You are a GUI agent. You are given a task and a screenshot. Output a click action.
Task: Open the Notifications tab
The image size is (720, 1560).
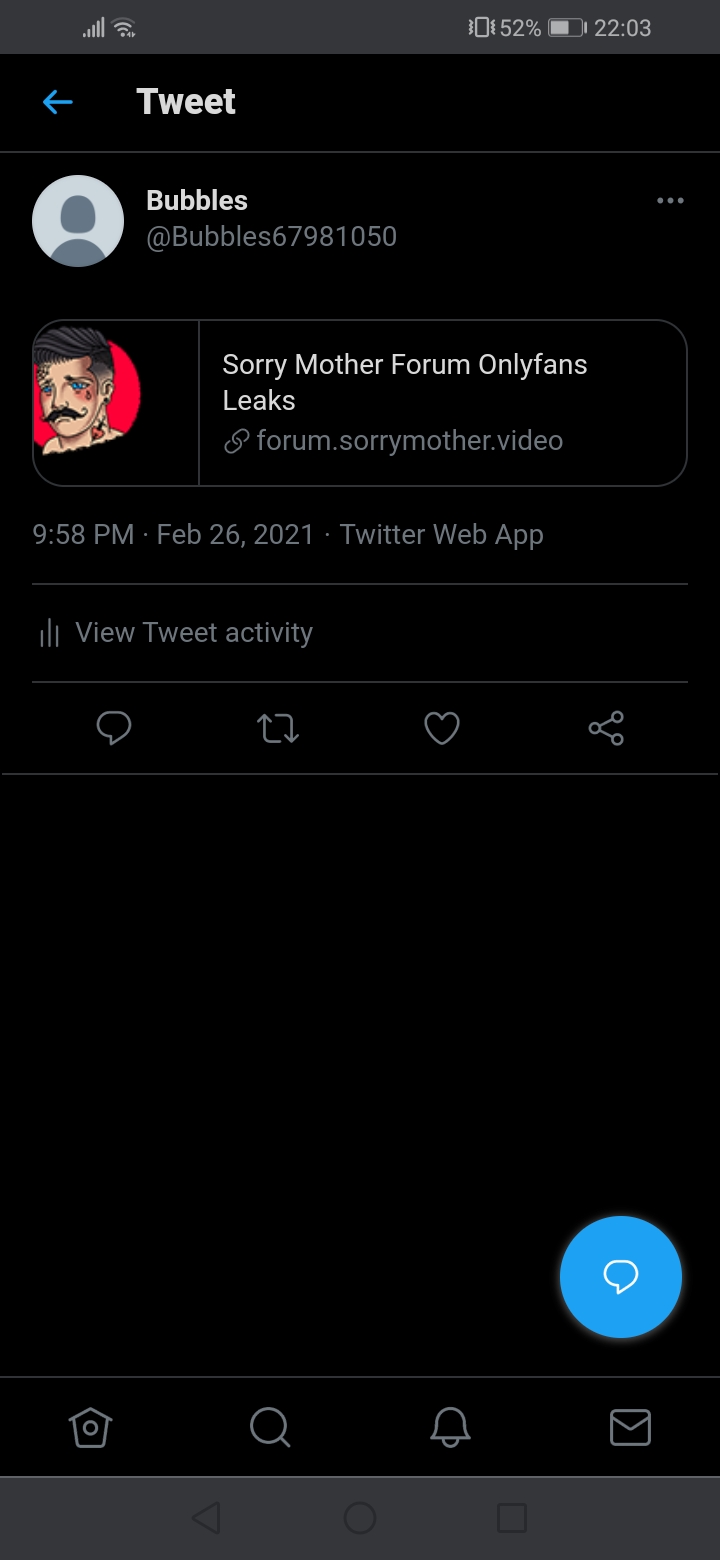click(450, 1427)
